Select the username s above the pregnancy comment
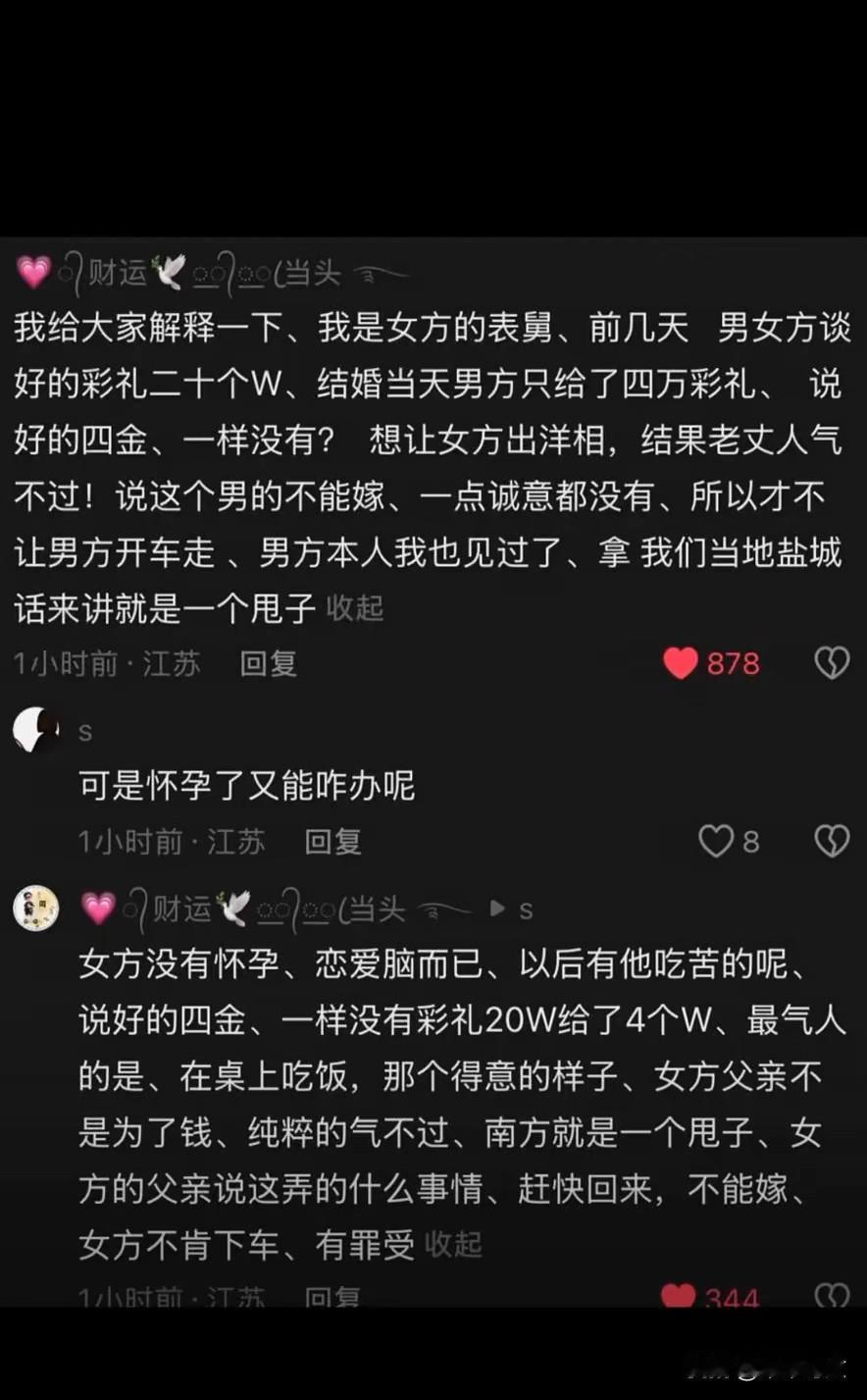This screenshot has width=867, height=1400. [83, 731]
